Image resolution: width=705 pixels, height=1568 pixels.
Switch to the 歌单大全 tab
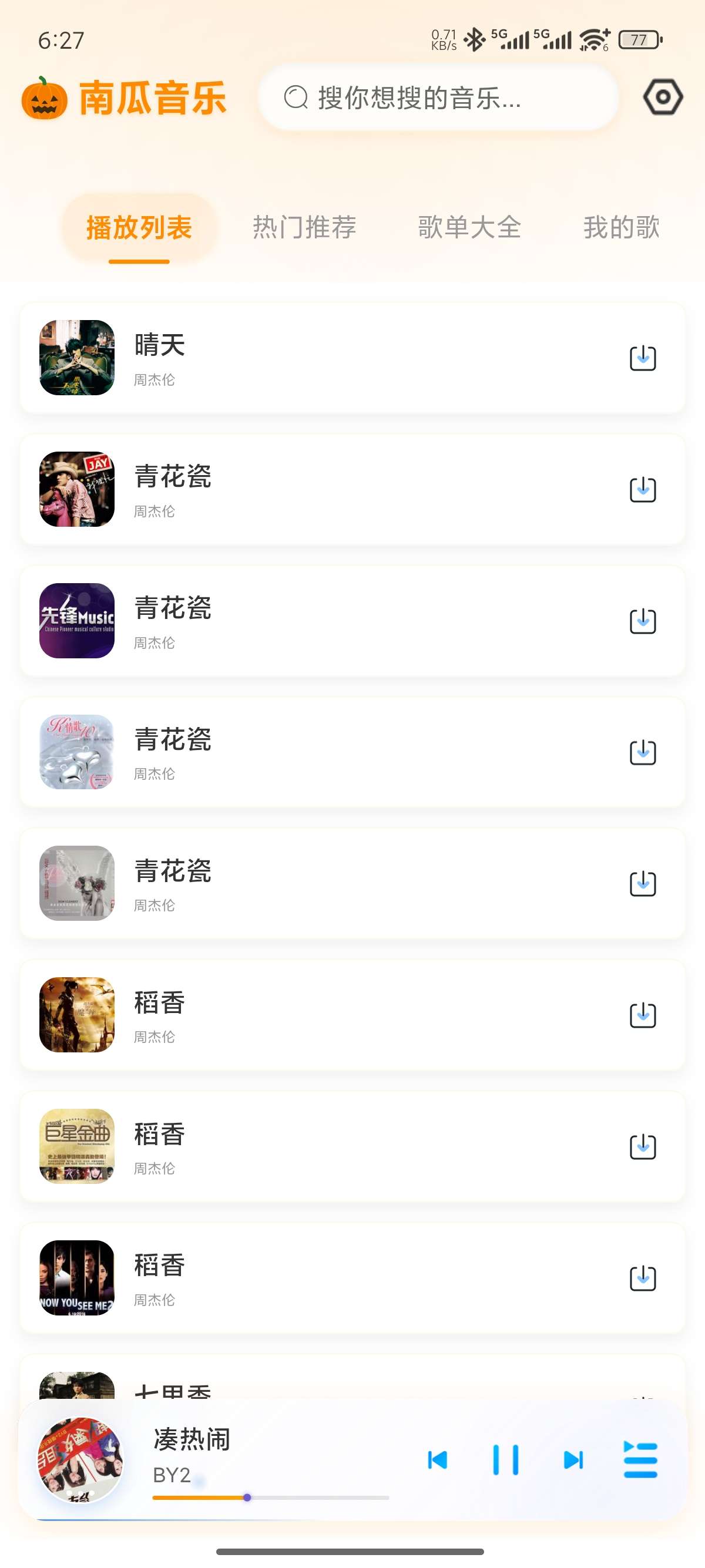point(469,228)
